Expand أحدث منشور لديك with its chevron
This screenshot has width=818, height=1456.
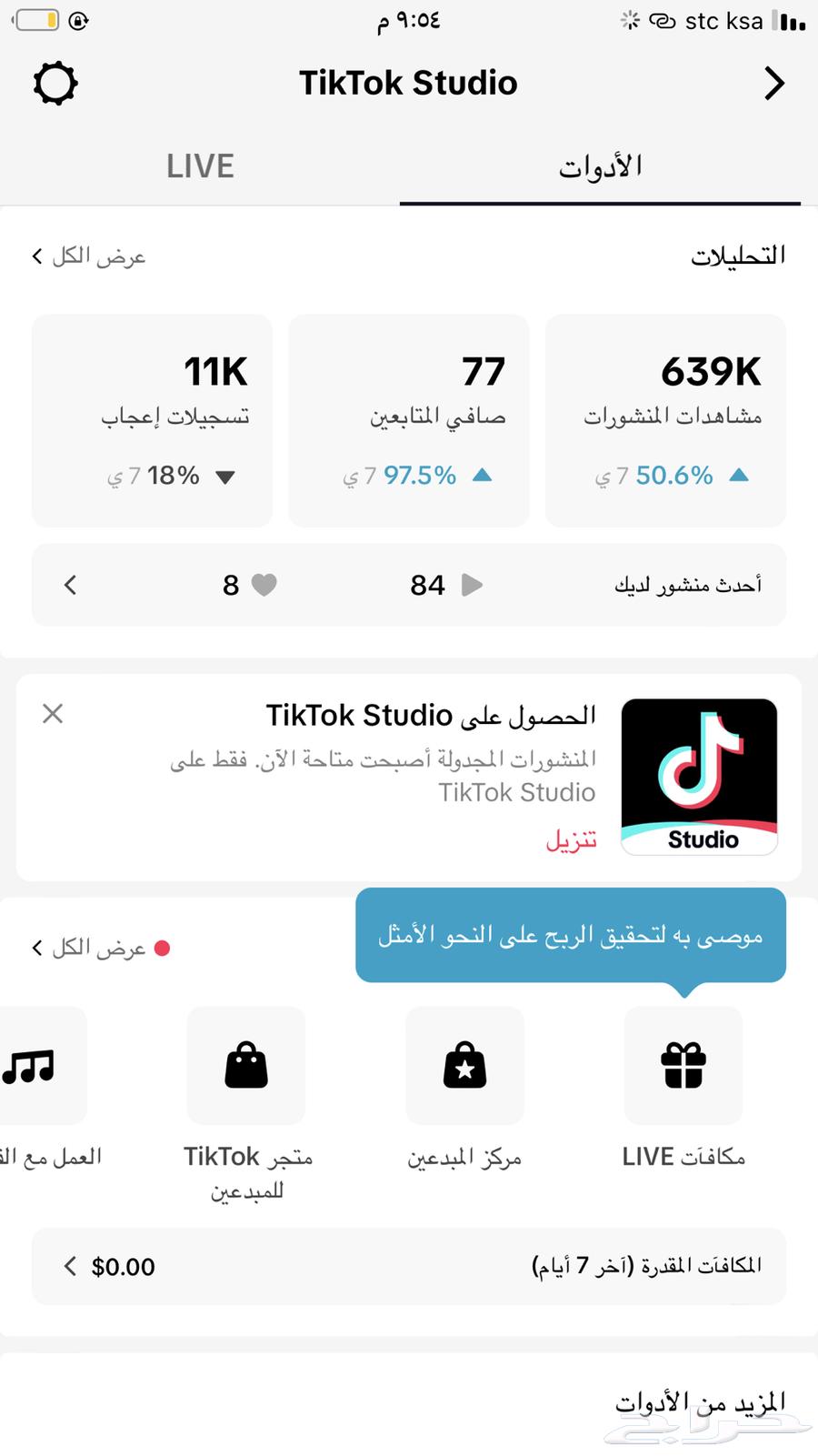pos(70,585)
